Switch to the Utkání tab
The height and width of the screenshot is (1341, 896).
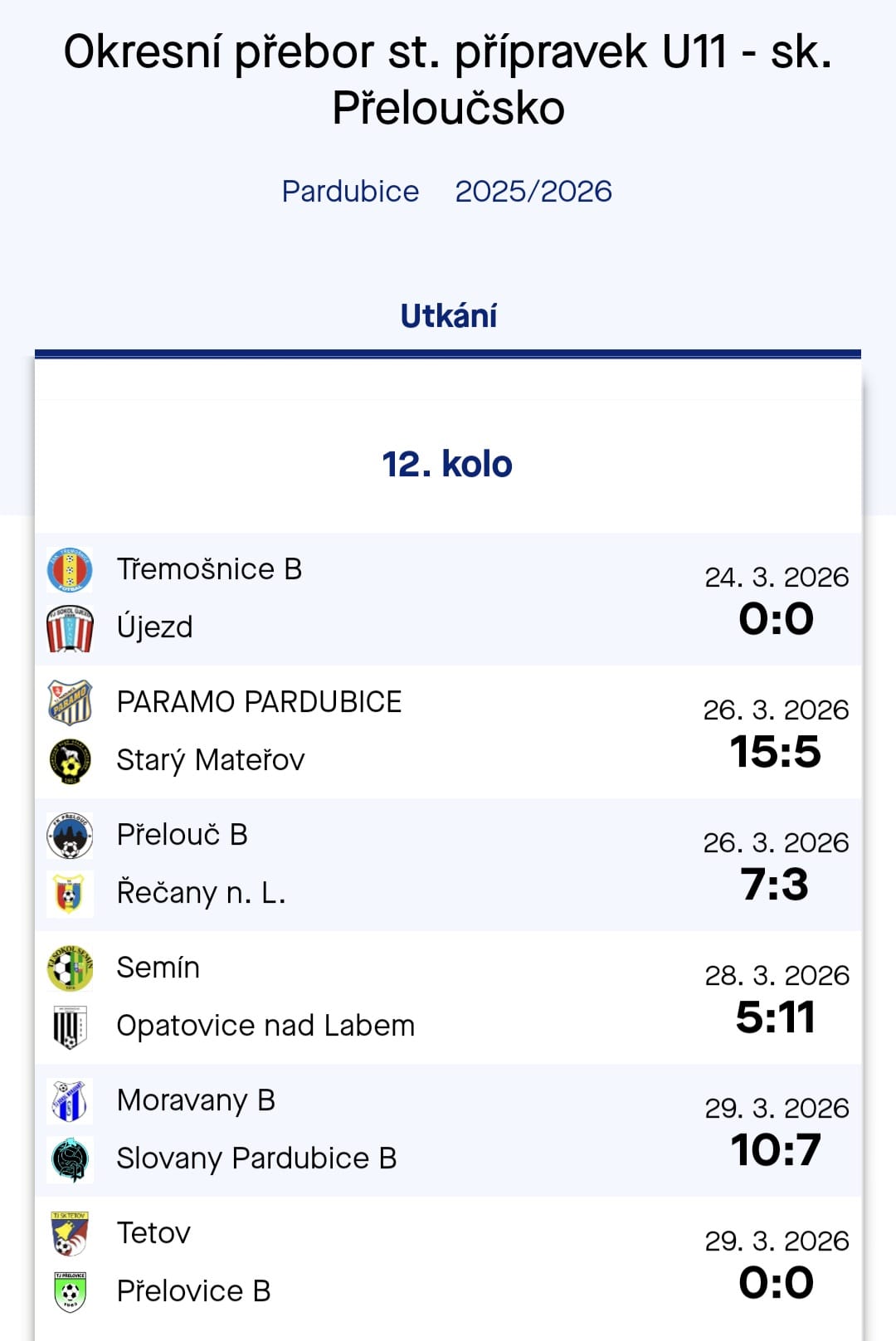point(448,315)
